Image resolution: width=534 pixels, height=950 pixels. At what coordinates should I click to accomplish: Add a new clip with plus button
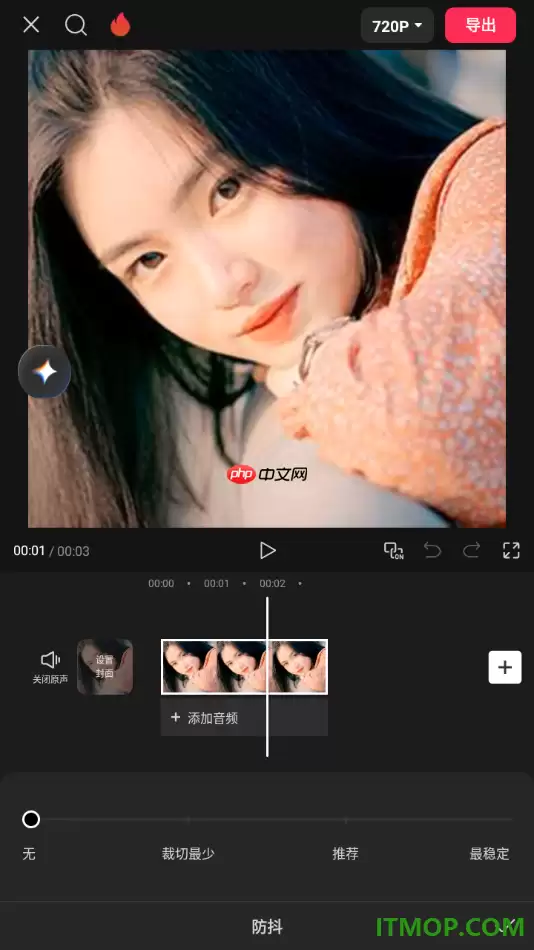[505, 667]
